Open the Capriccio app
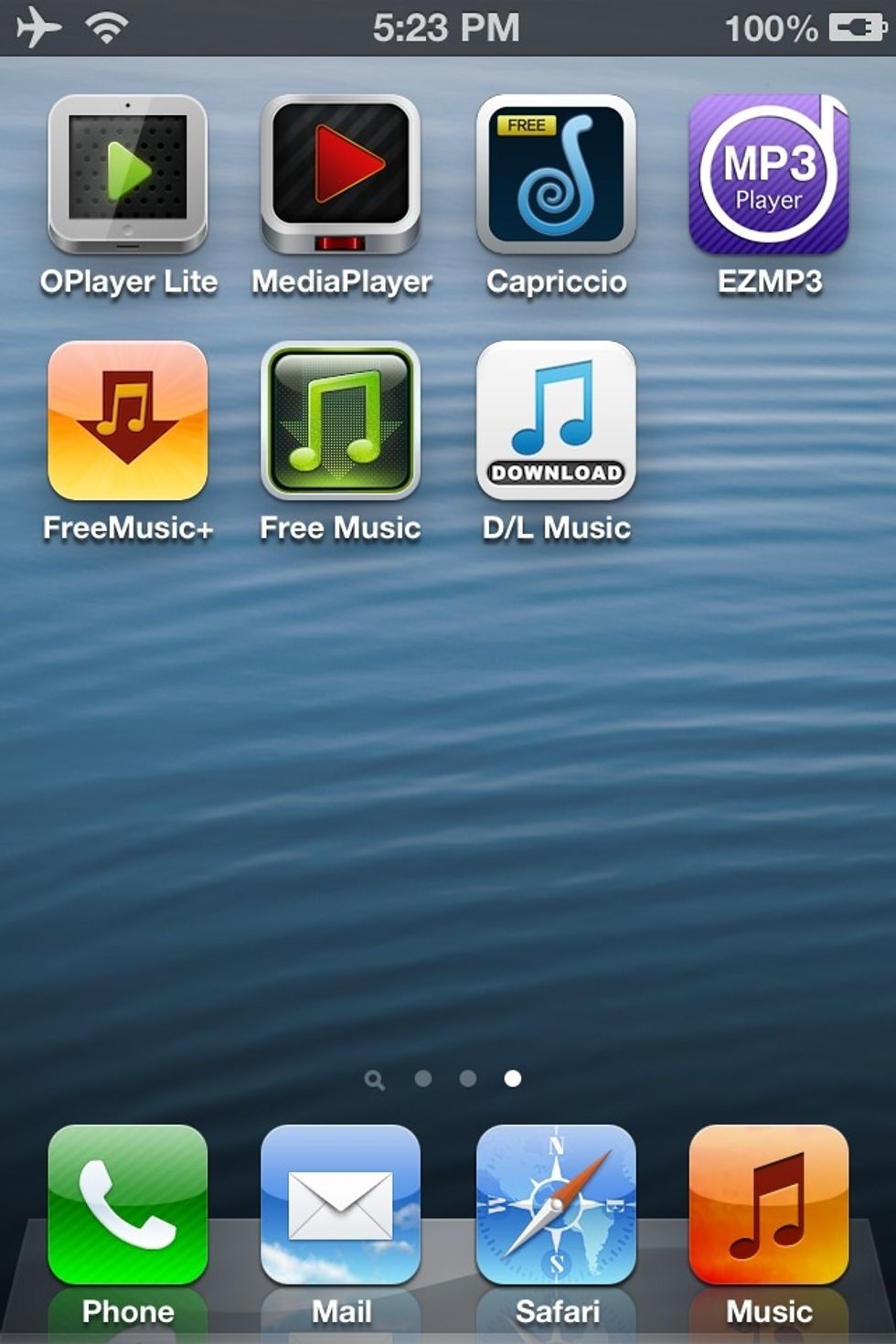Image resolution: width=896 pixels, height=1344 pixels. coord(556,174)
